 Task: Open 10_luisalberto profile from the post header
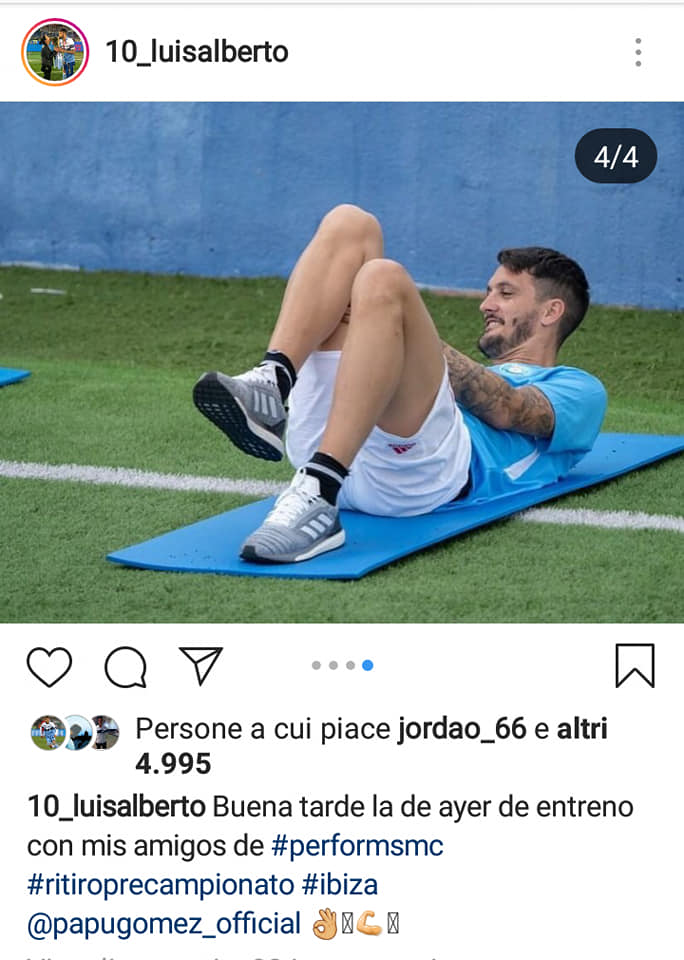197,52
